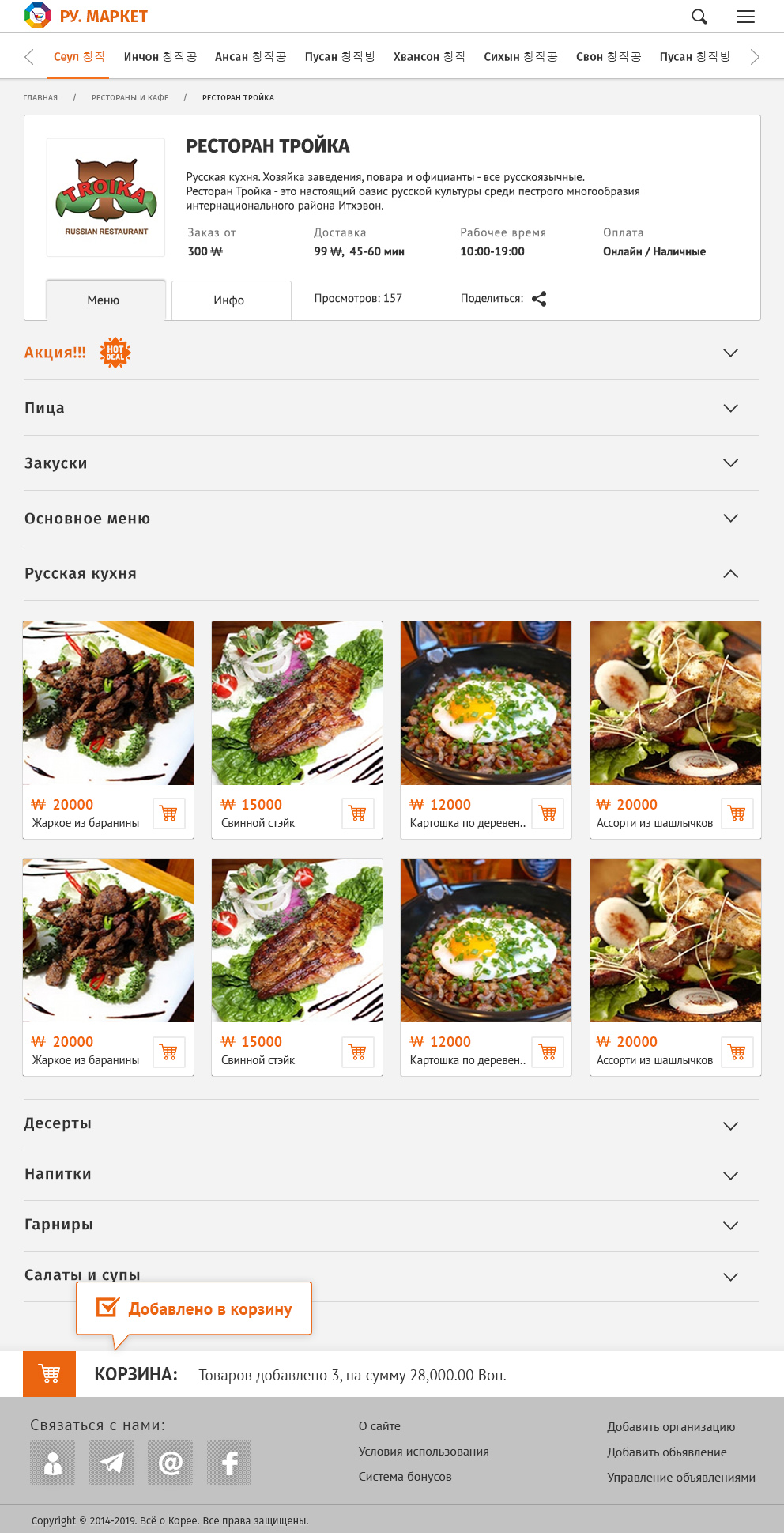Screen dimensions: 784x1533
Task: Open Условия использования link
Action: pyautogui.click(x=423, y=1452)
